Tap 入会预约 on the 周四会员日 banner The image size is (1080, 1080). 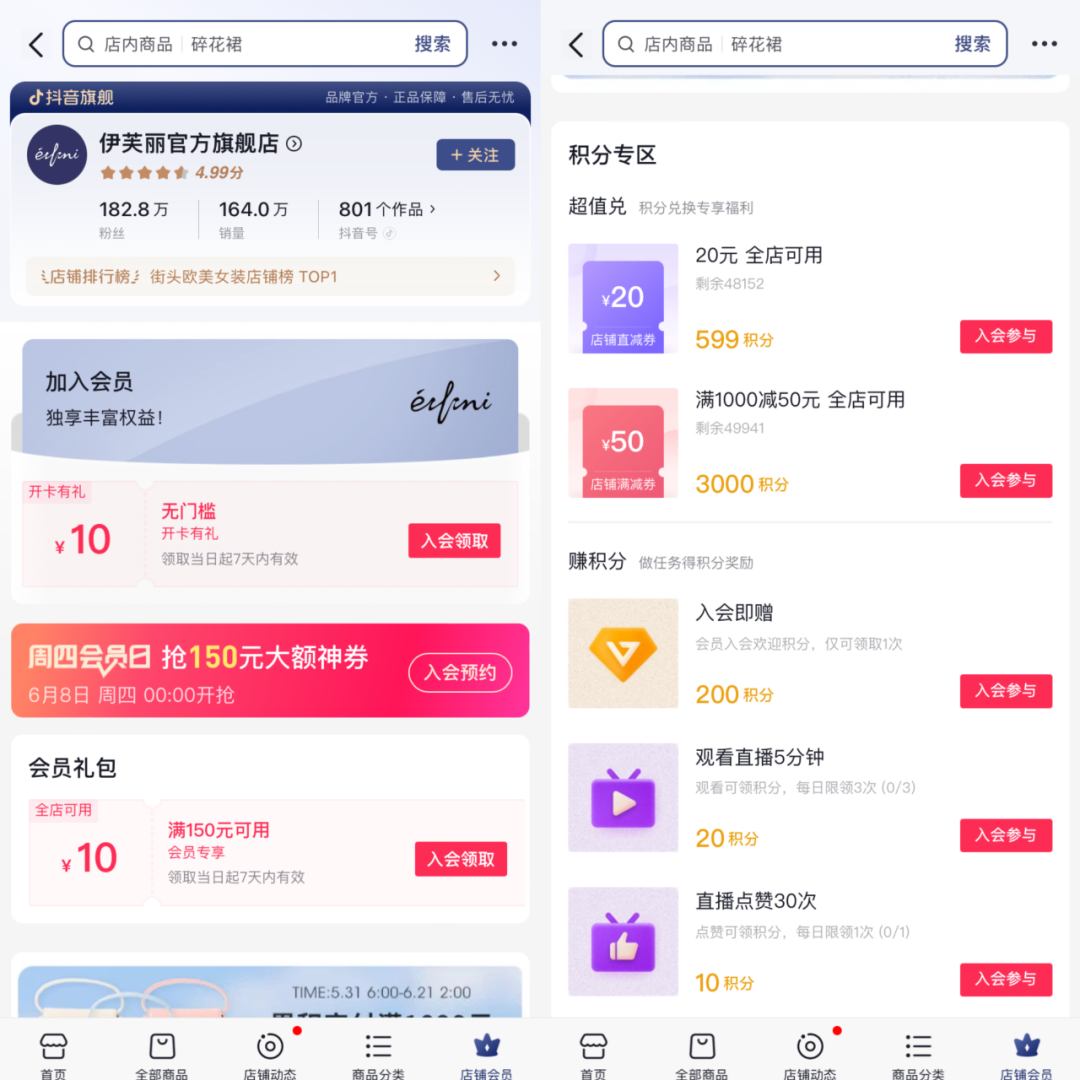pos(460,672)
